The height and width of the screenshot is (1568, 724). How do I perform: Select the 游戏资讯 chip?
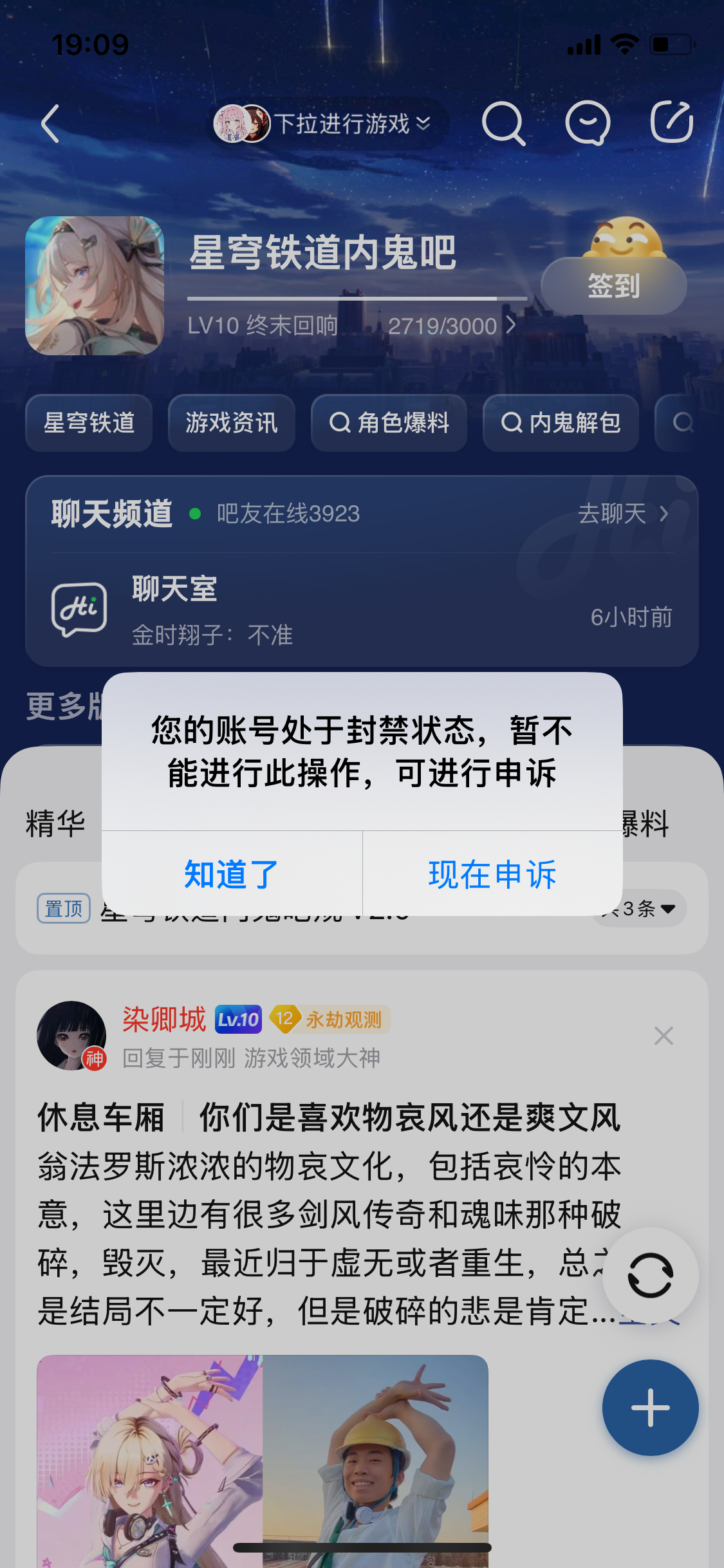coord(232,423)
